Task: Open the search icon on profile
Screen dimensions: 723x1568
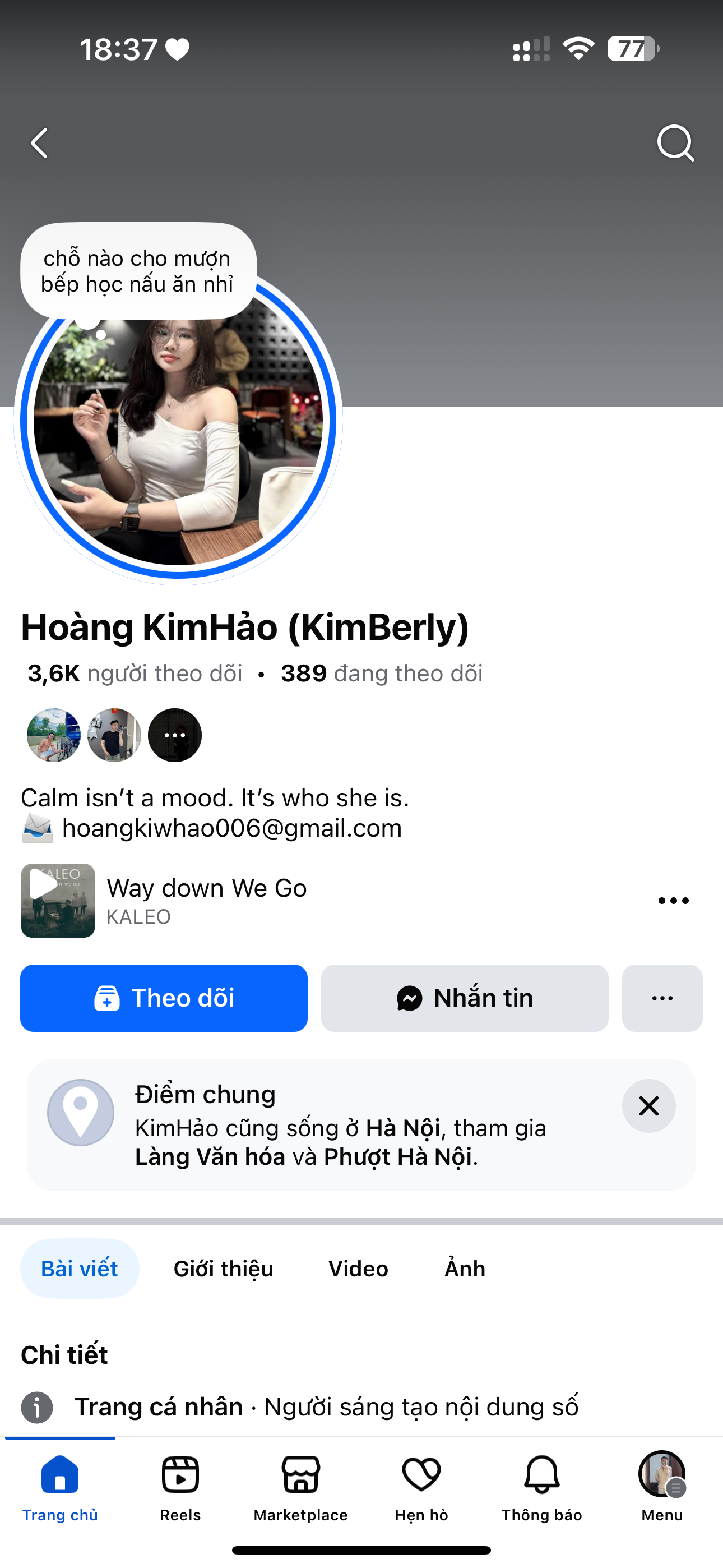Action: click(675, 144)
